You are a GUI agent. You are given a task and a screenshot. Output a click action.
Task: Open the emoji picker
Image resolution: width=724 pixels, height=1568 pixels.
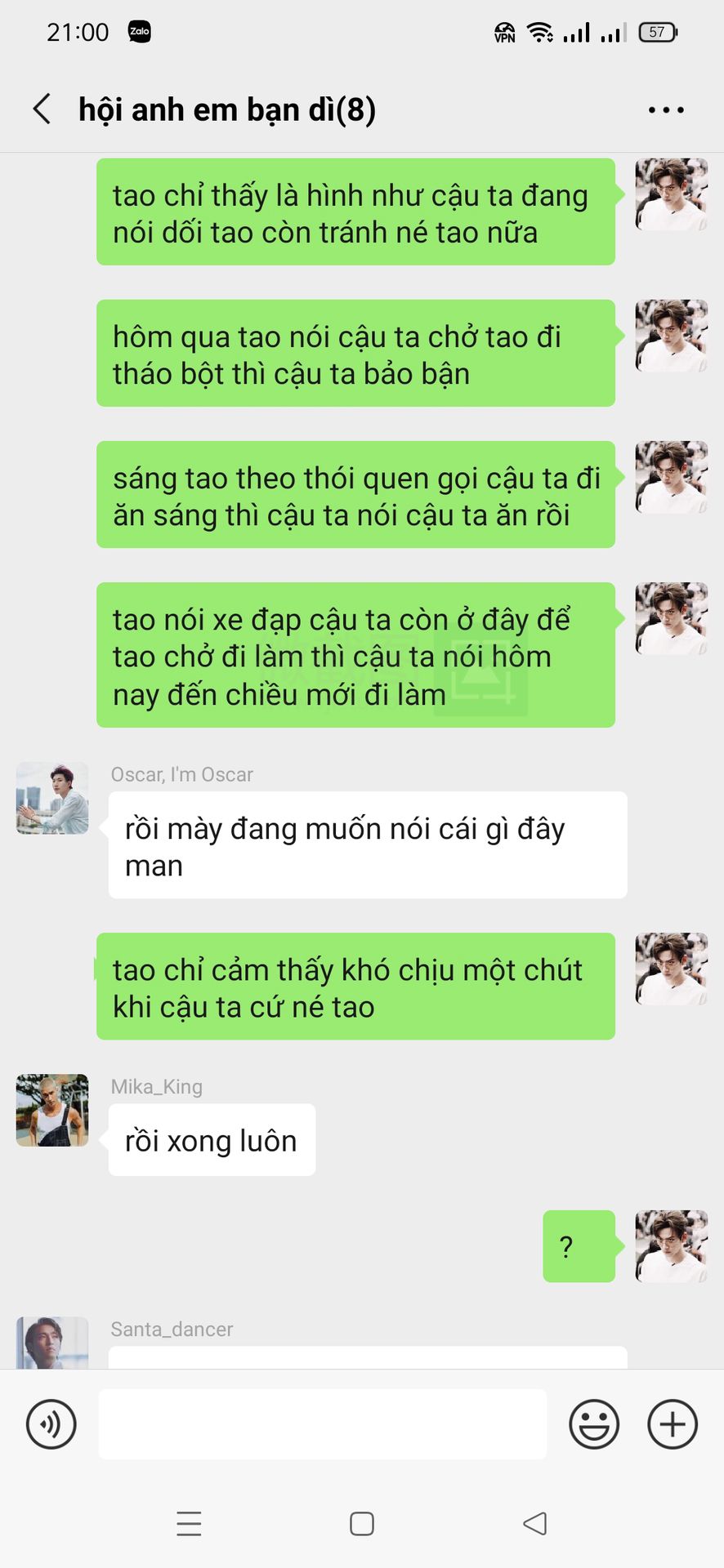point(594,1424)
